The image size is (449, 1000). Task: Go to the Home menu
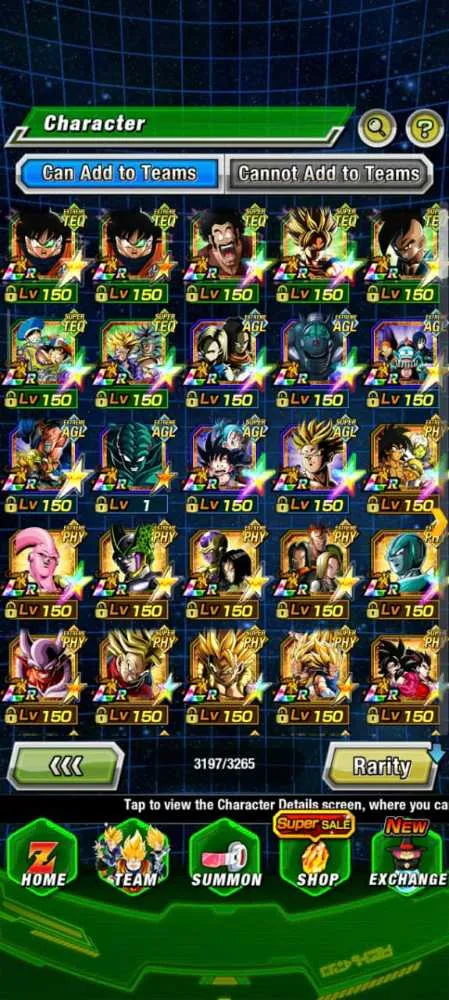pyautogui.click(x=43, y=859)
